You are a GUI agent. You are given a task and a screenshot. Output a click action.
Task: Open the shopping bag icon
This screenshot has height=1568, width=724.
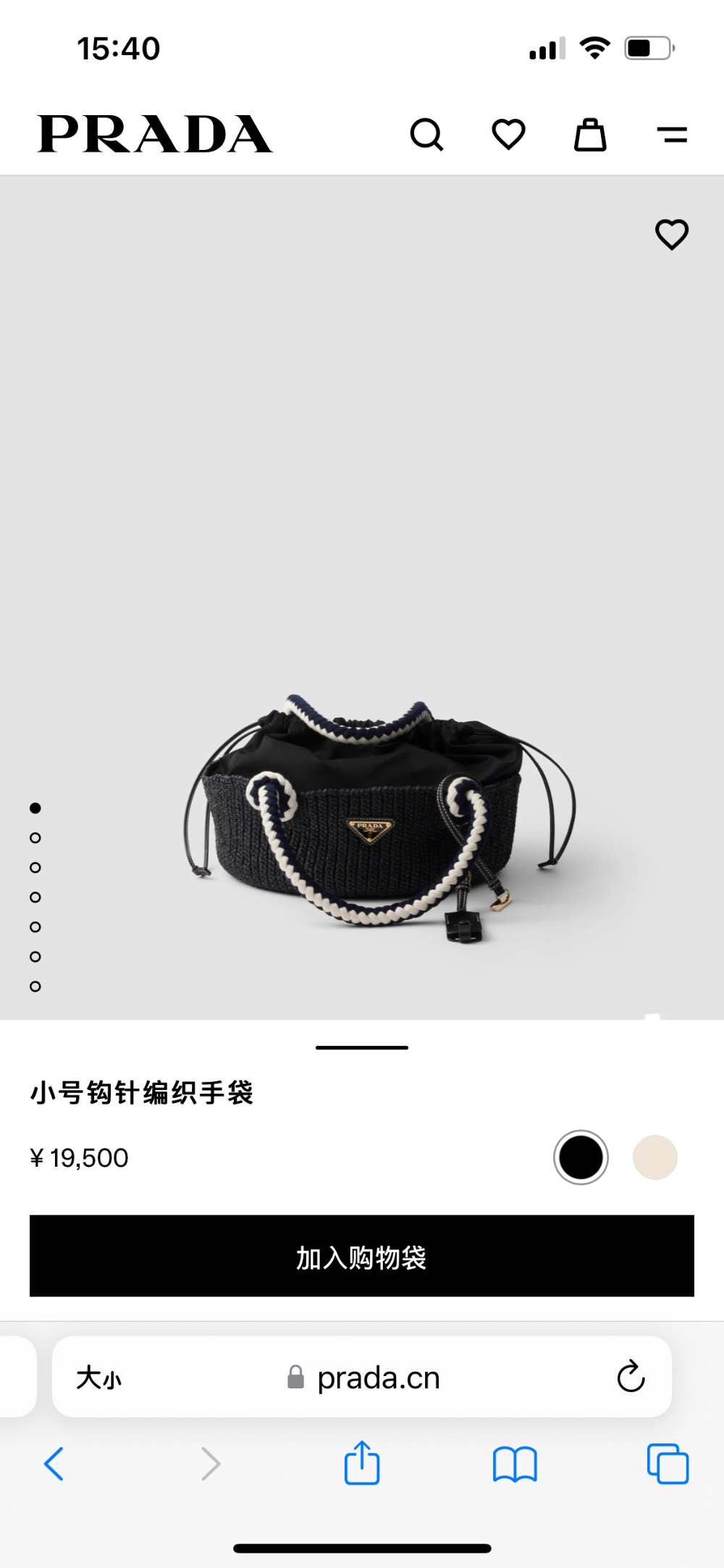coord(590,135)
